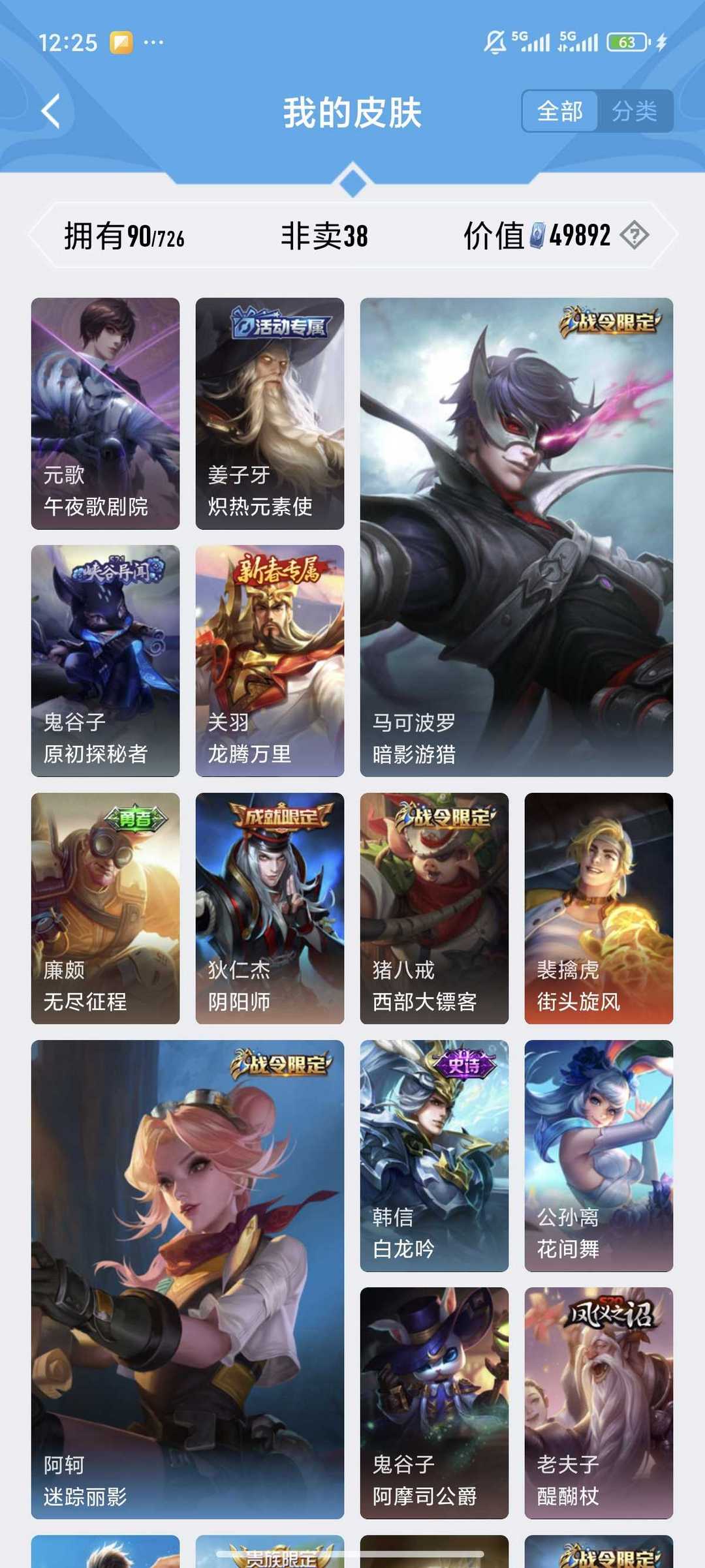Open the 阿轲 迷踪丽影 skin card

point(187,1280)
